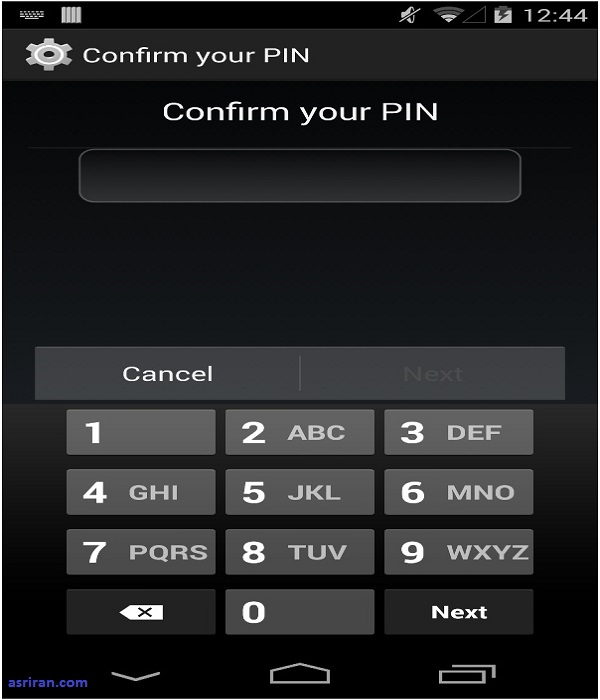Tap the 9 WXYZ key
600x700 pixels.
tap(459, 552)
